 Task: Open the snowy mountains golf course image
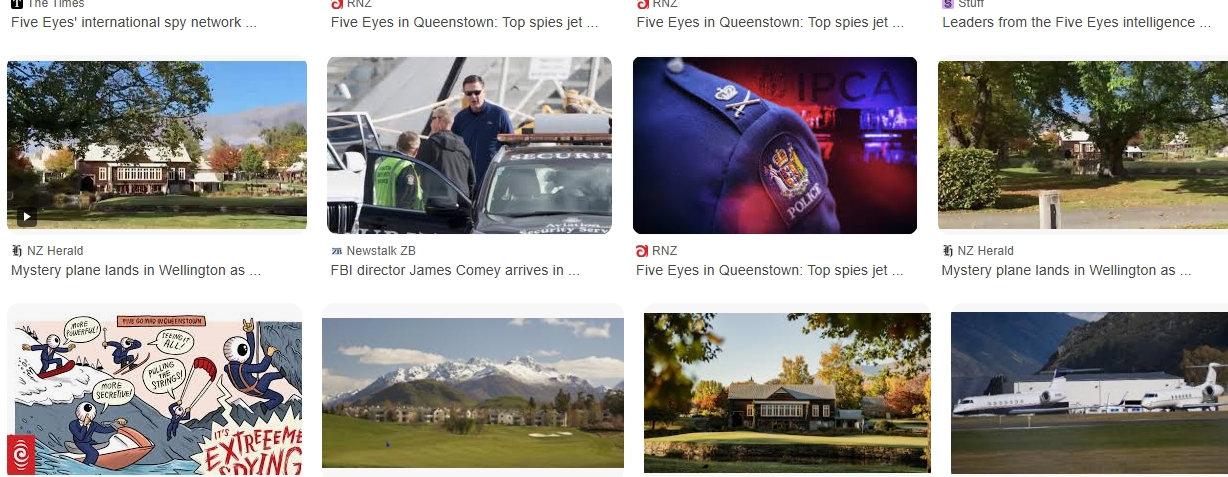473,392
